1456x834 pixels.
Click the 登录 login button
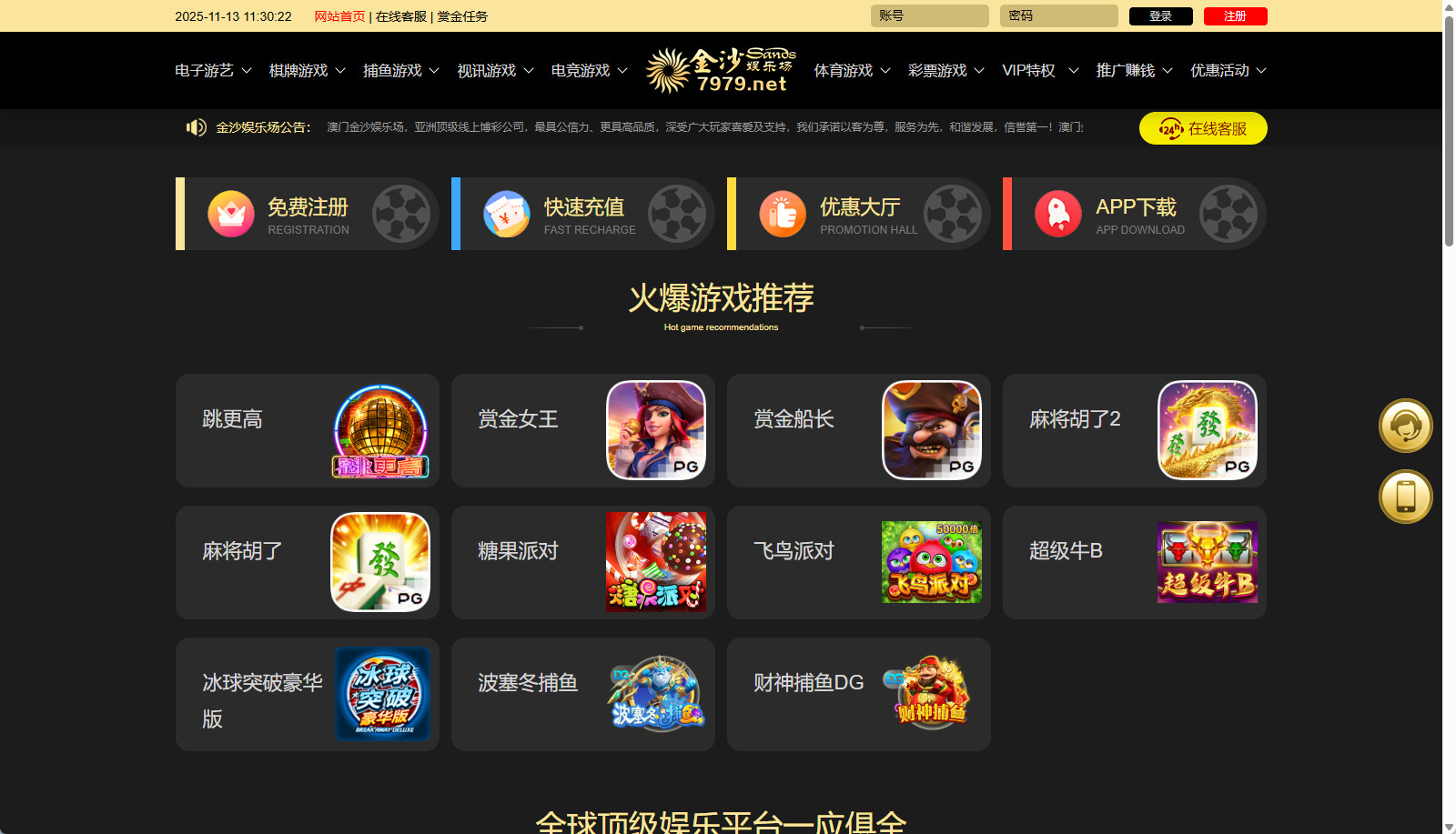tap(1160, 16)
